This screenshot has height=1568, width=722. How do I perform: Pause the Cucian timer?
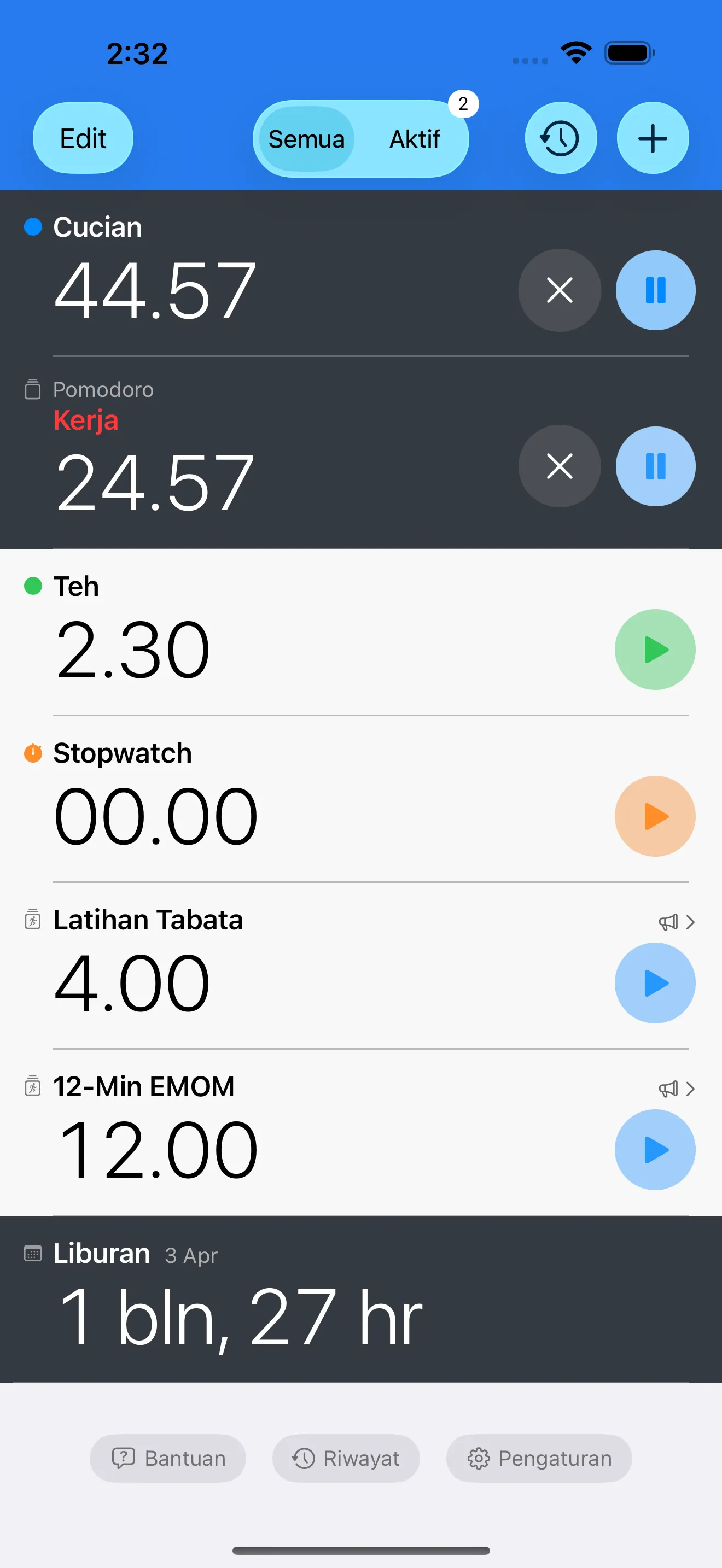click(x=655, y=290)
